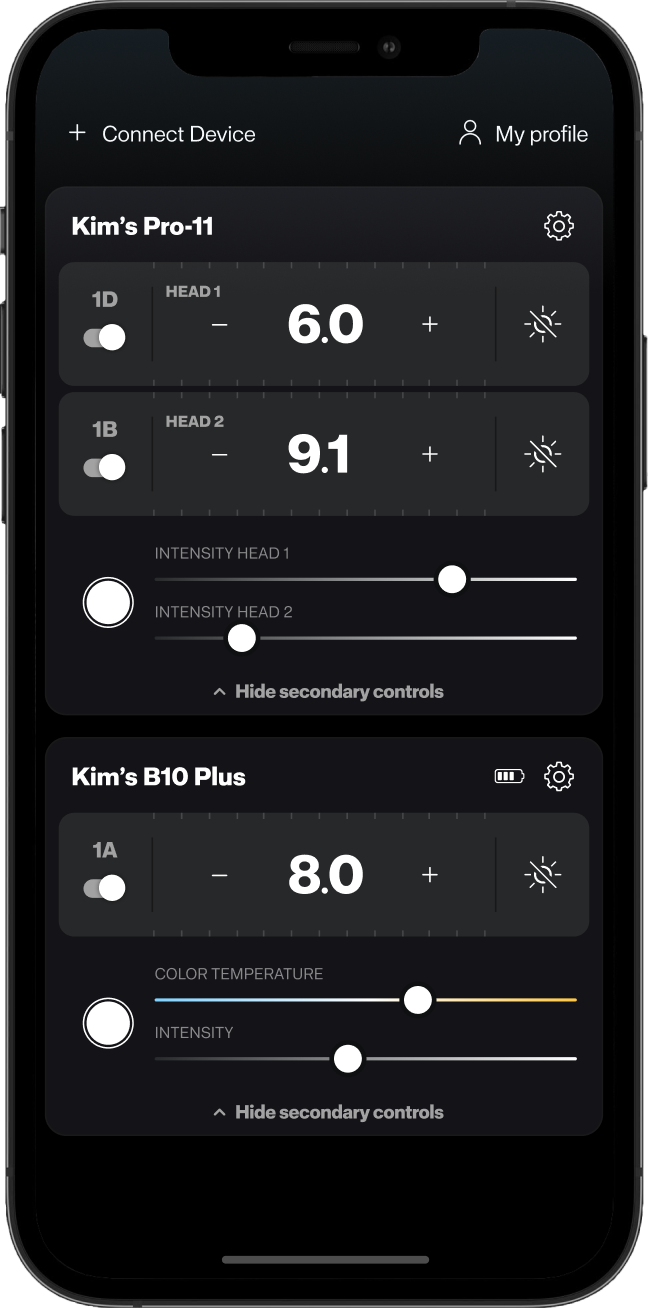
Task: Increase B10 Plus power from 8.0
Action: point(430,875)
